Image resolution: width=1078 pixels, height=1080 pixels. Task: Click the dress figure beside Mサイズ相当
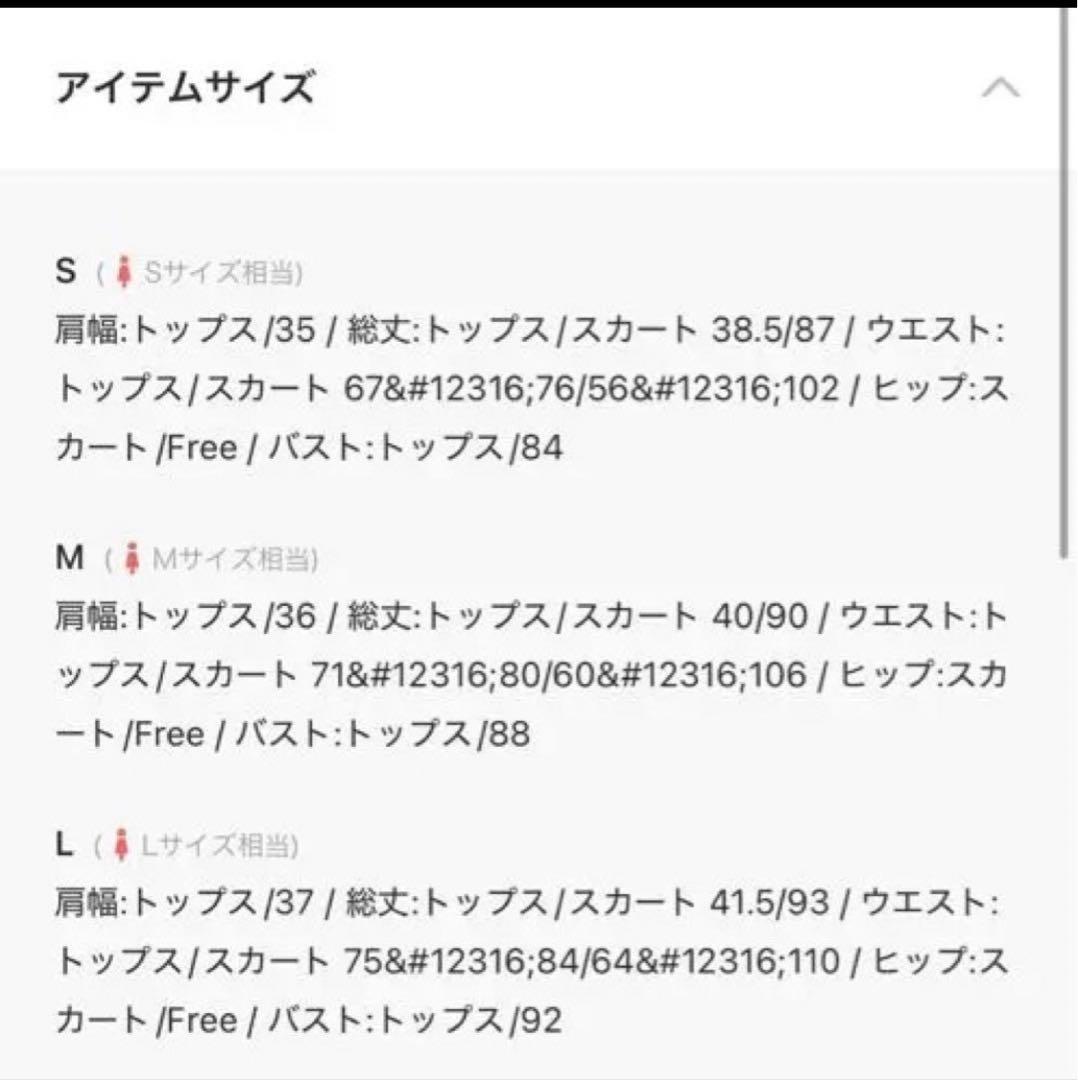coord(131,558)
